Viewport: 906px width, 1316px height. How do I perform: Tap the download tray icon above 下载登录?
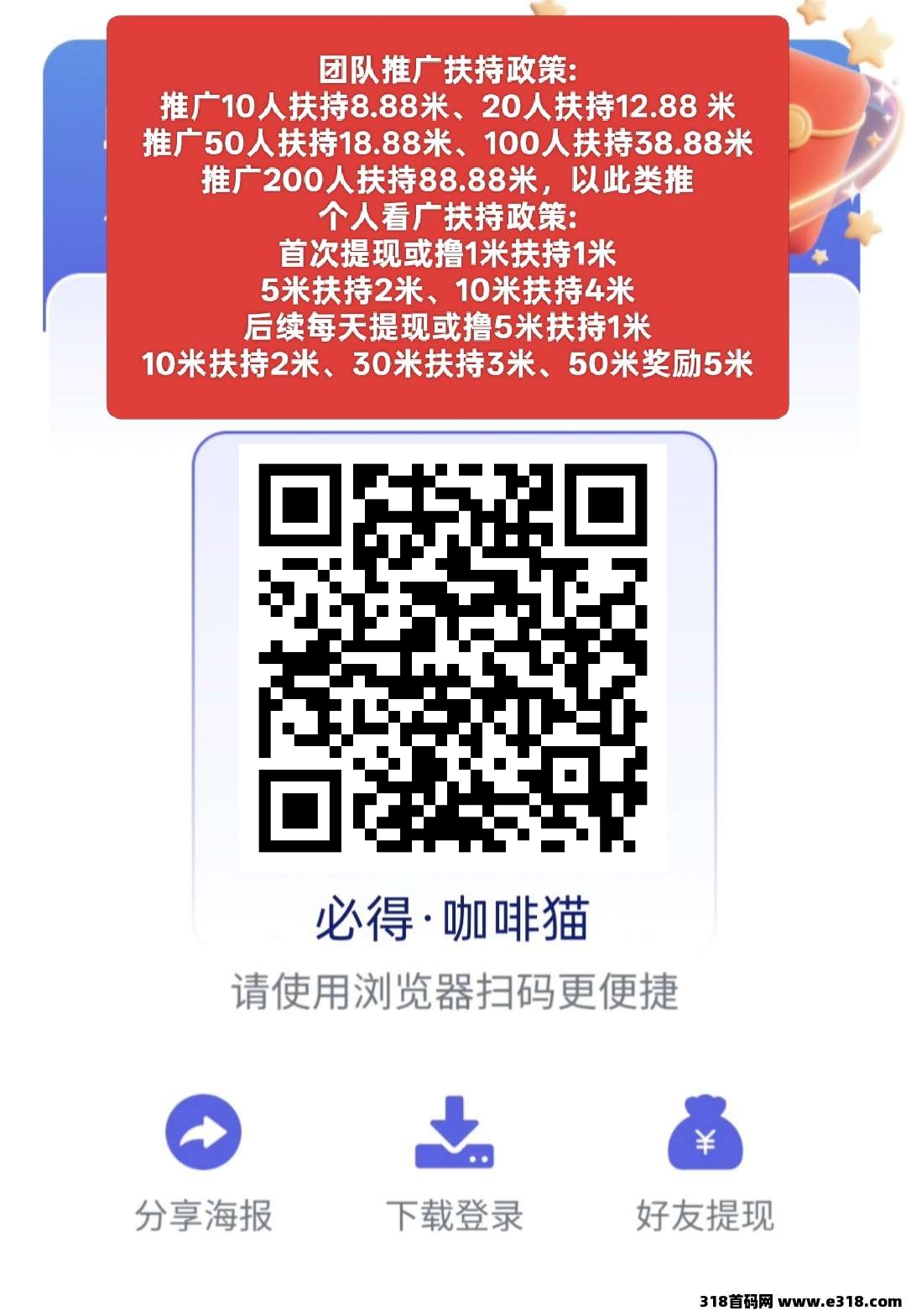coord(453,1133)
